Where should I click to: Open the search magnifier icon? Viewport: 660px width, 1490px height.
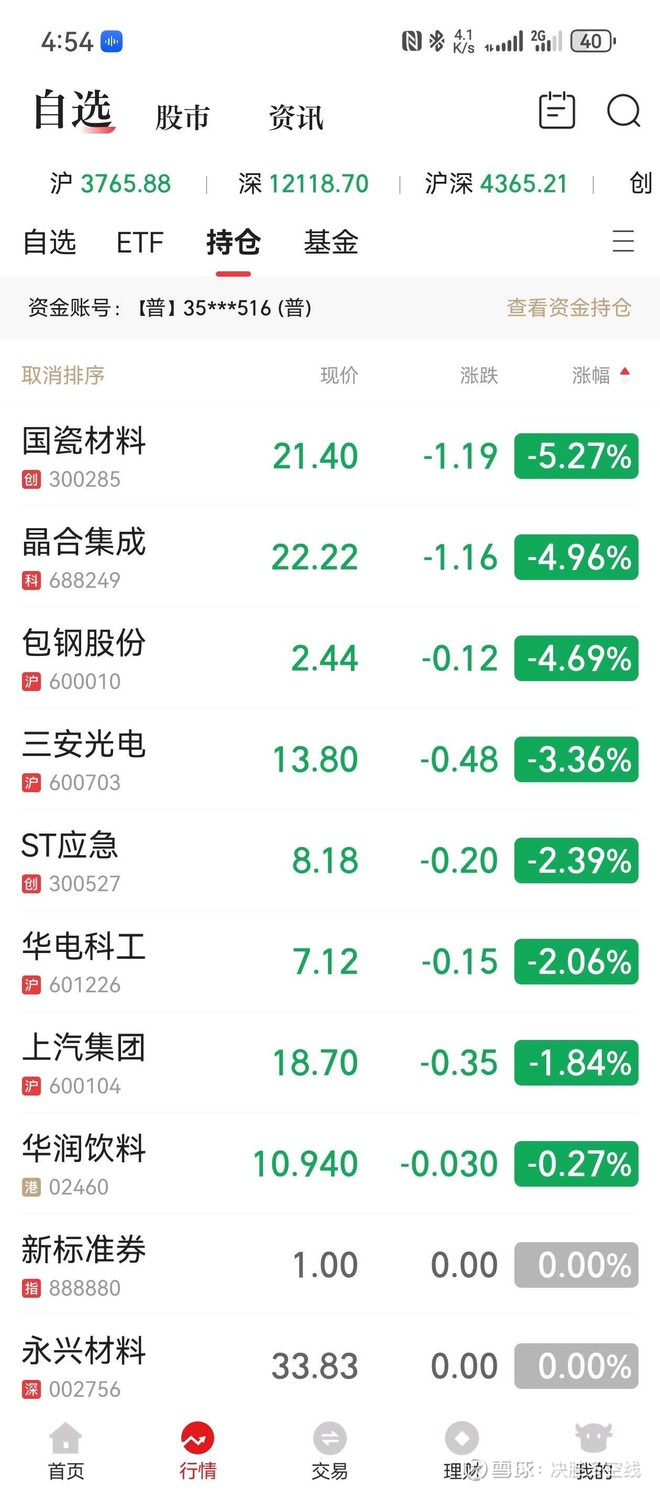[623, 111]
